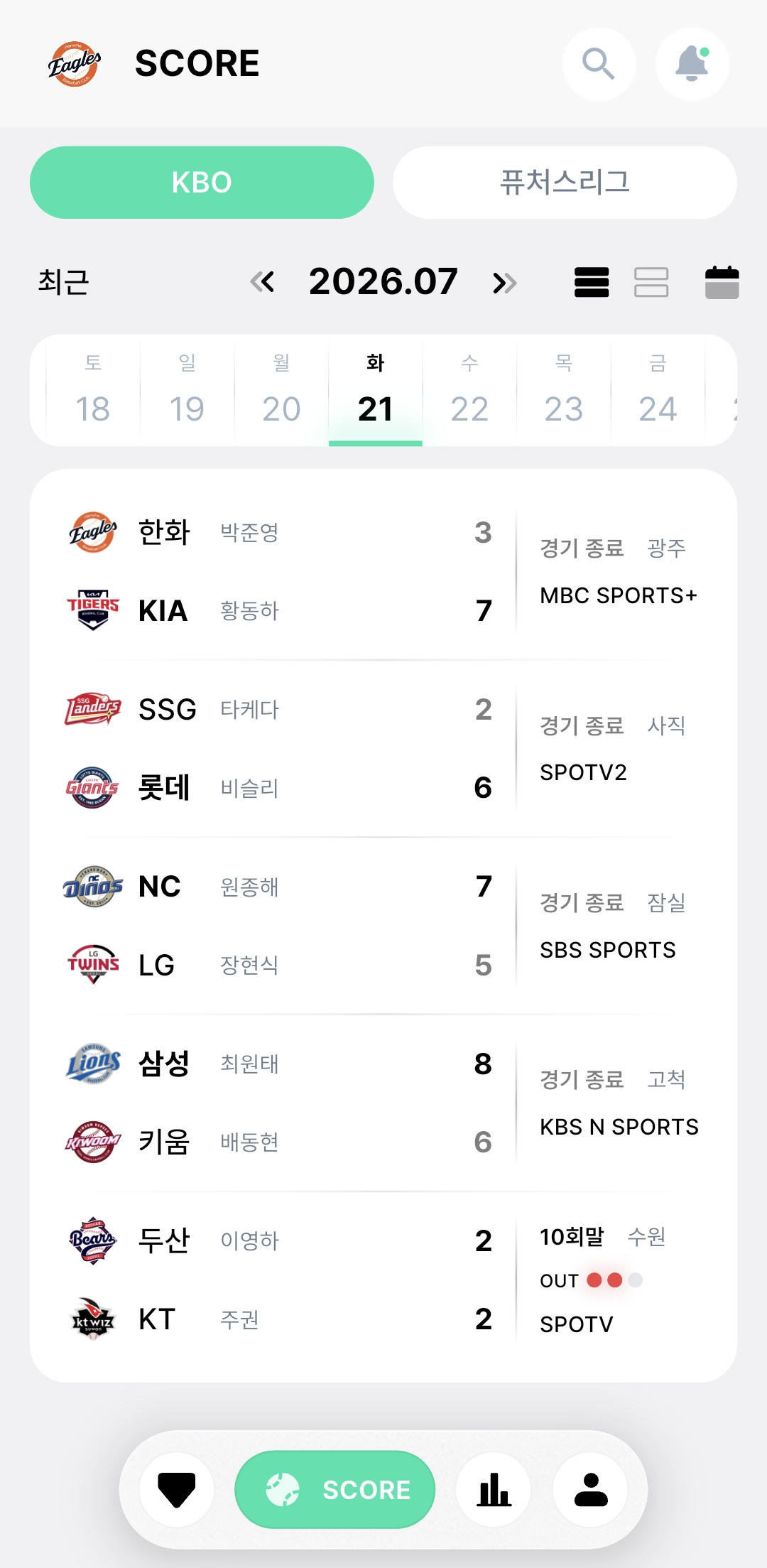Open the 한화 vs KIA game
Viewport: 767px width, 1568px height.
pos(383,571)
